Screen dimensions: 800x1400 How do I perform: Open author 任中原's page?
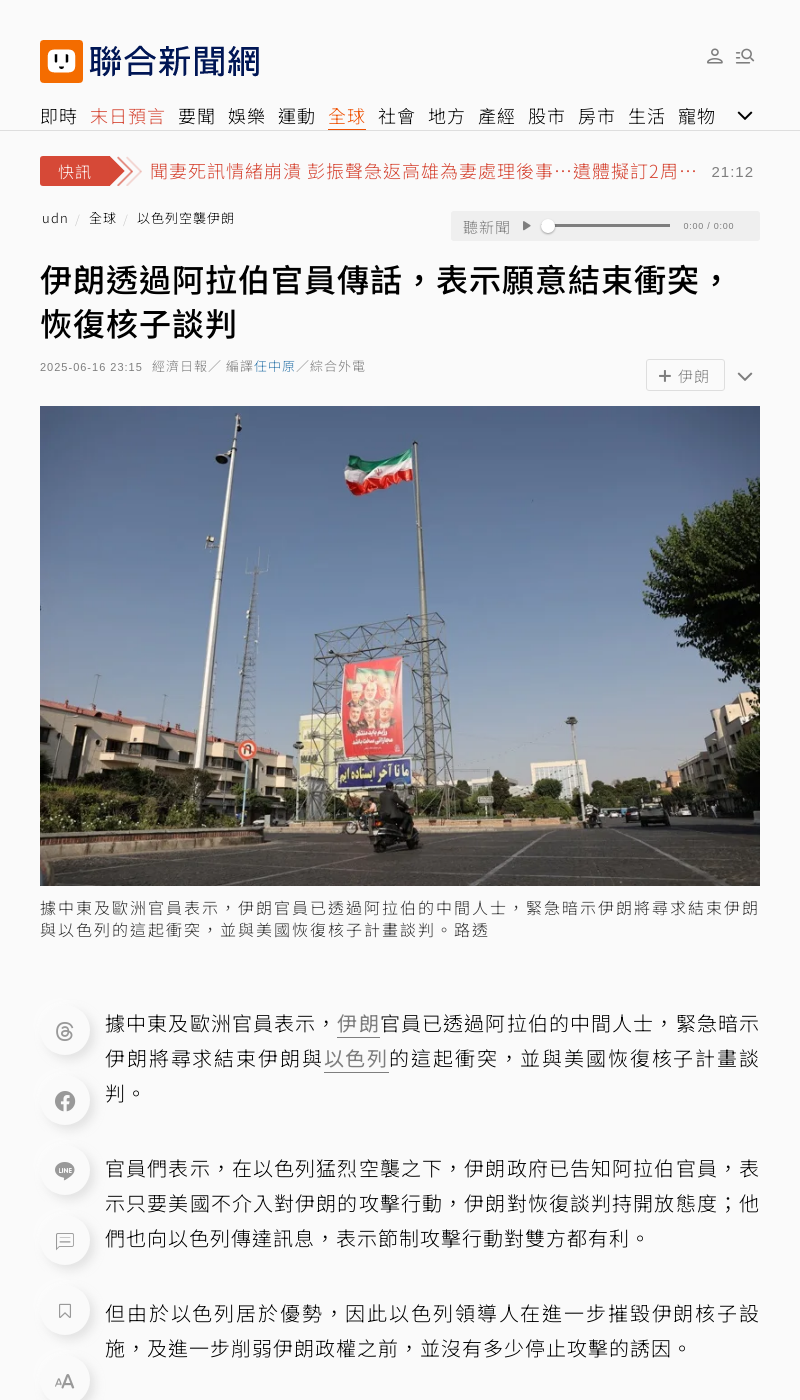[x=274, y=366]
